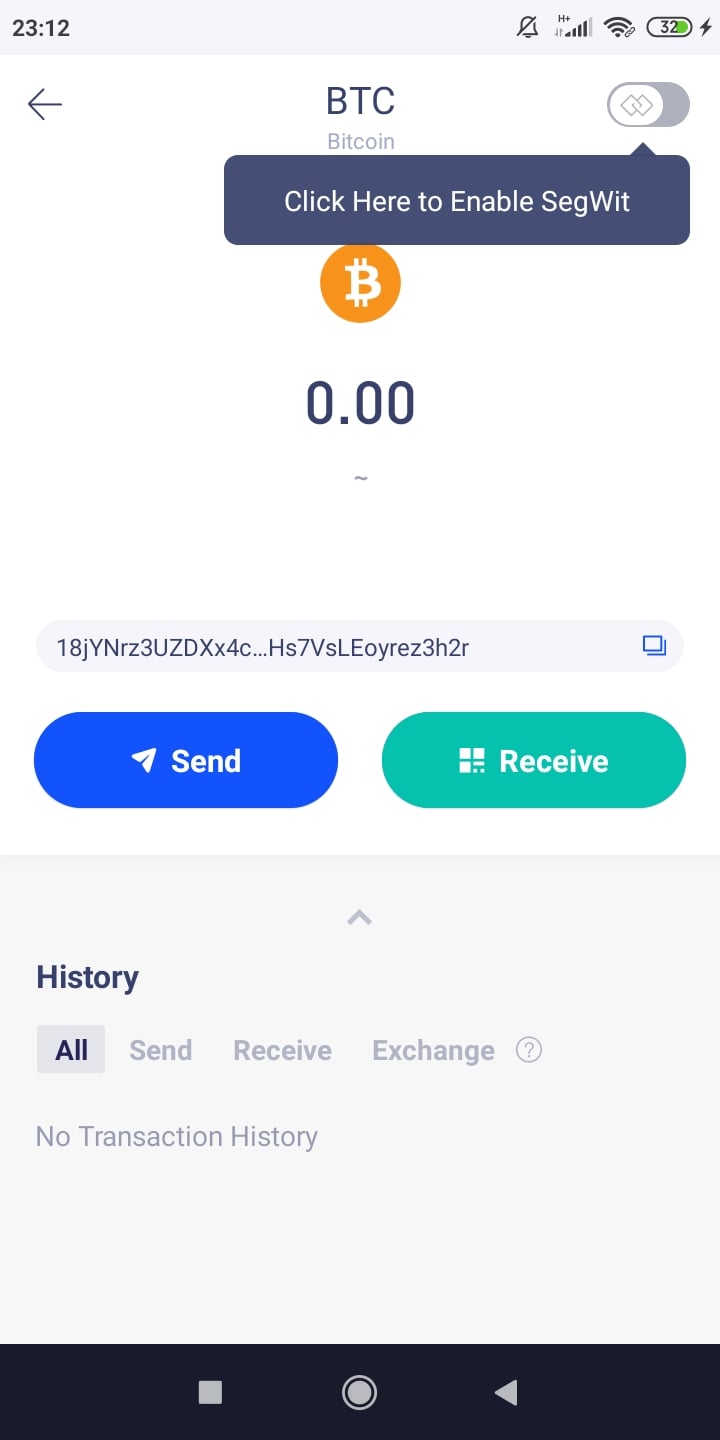
Task: Select the All history filter
Action: (x=71, y=1050)
